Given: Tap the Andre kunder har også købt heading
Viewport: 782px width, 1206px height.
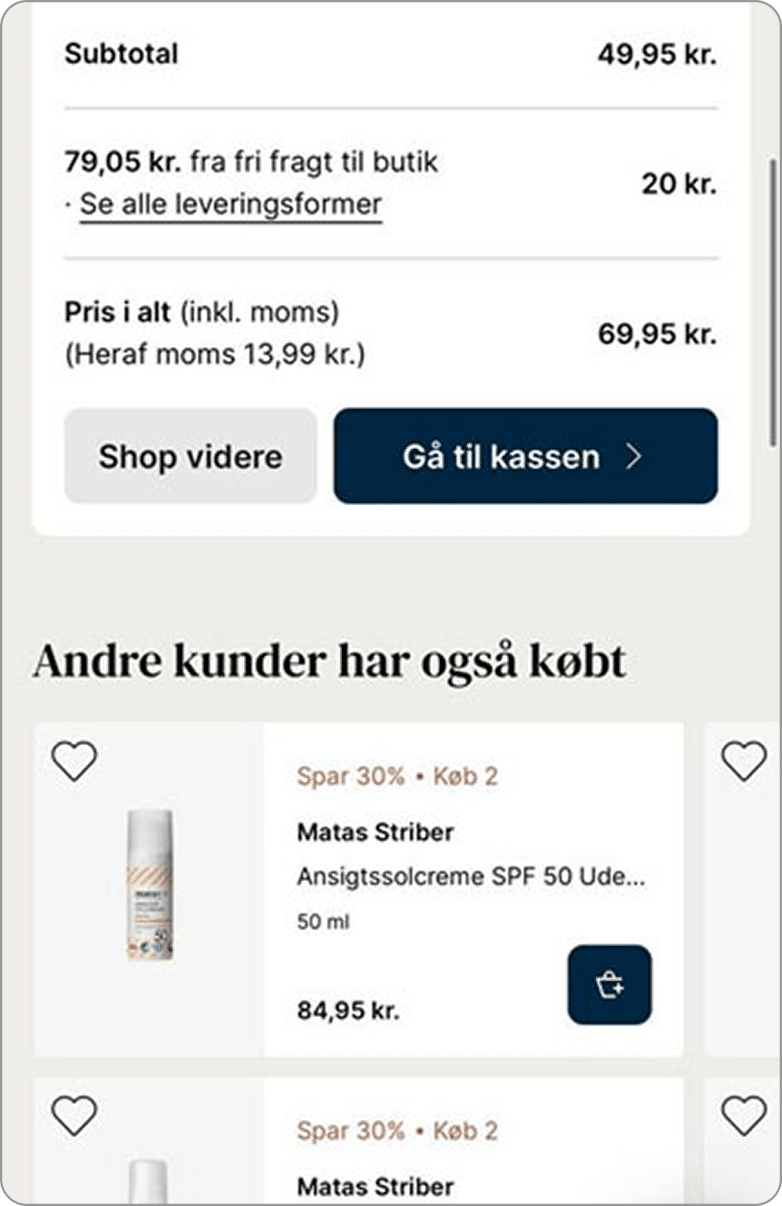Looking at the screenshot, I should (x=329, y=660).
